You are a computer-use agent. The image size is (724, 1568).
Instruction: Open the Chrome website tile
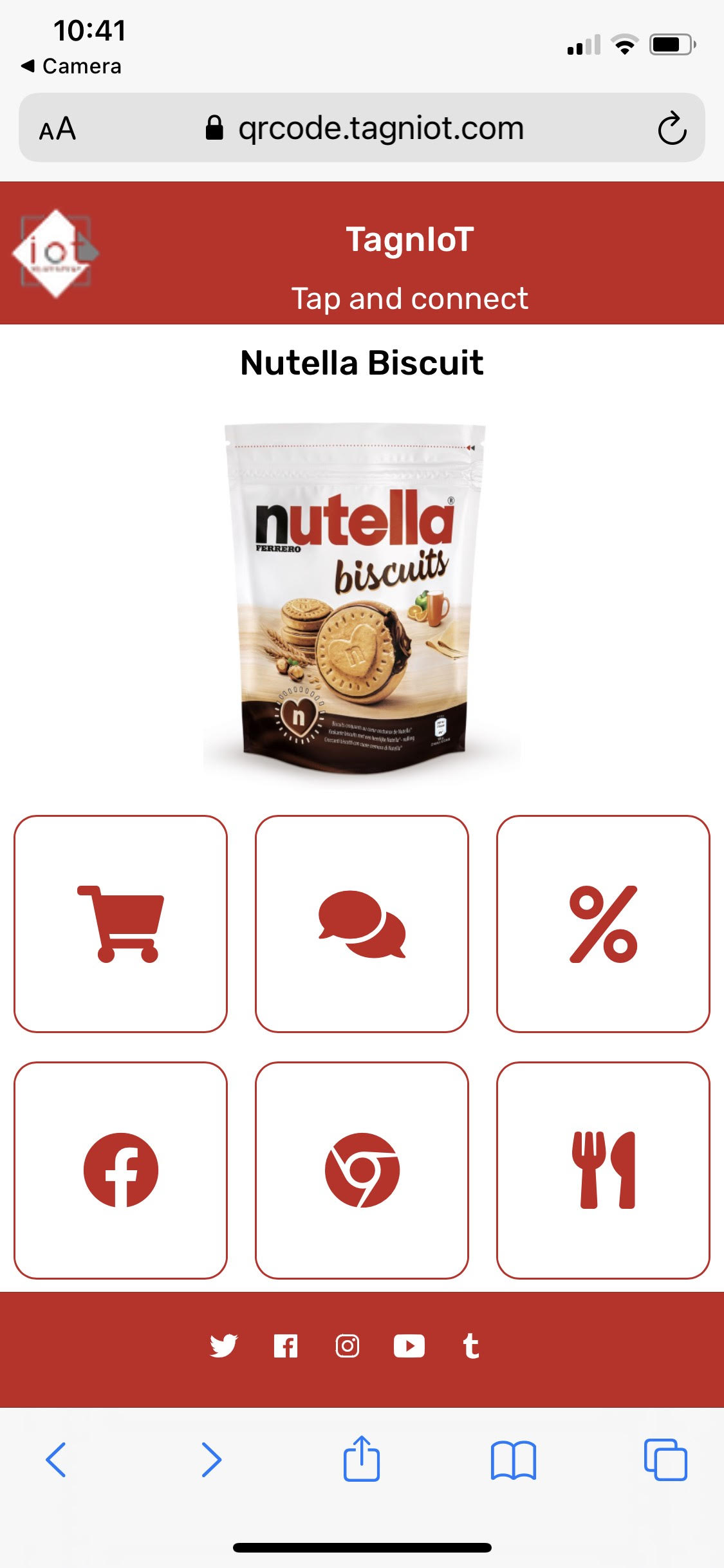pos(362,1170)
